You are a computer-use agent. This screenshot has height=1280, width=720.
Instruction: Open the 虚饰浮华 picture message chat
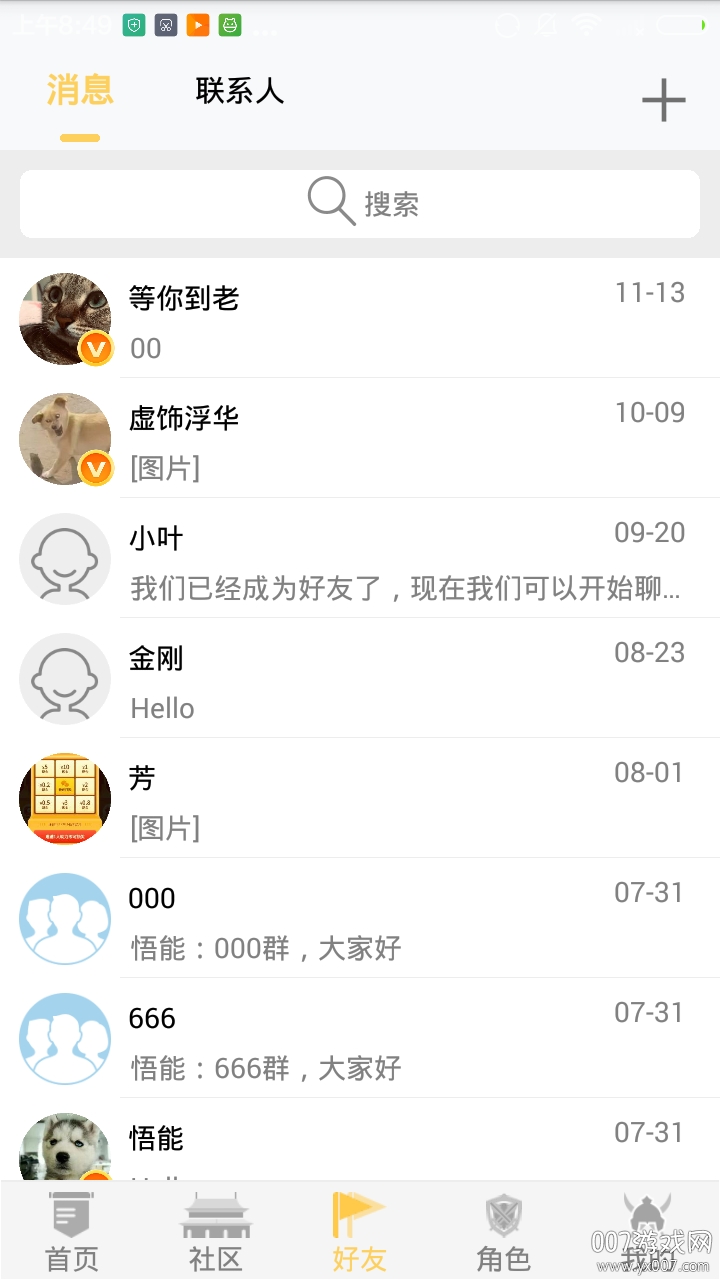click(360, 440)
